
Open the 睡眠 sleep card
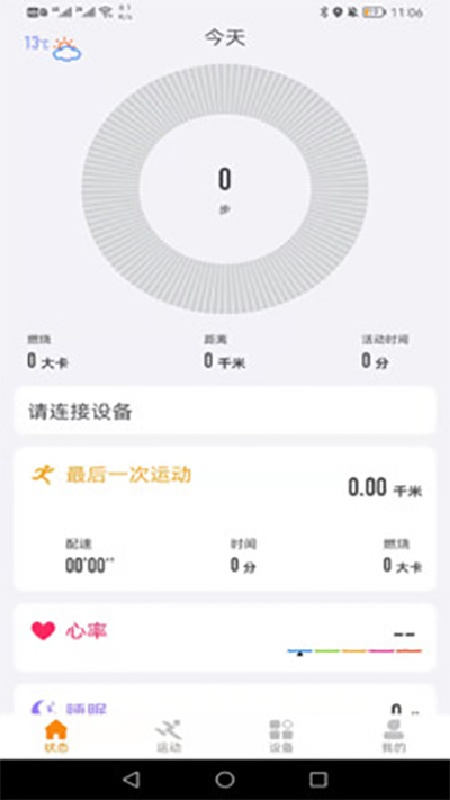coord(225,700)
